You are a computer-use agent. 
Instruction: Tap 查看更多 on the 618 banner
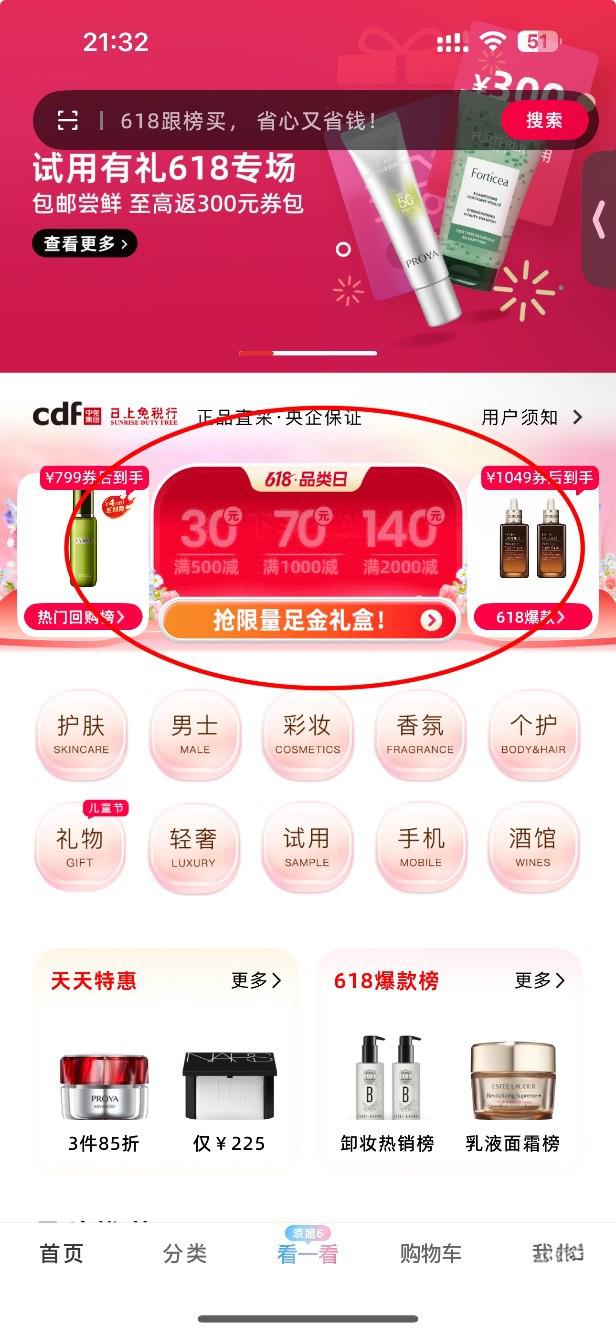point(84,243)
